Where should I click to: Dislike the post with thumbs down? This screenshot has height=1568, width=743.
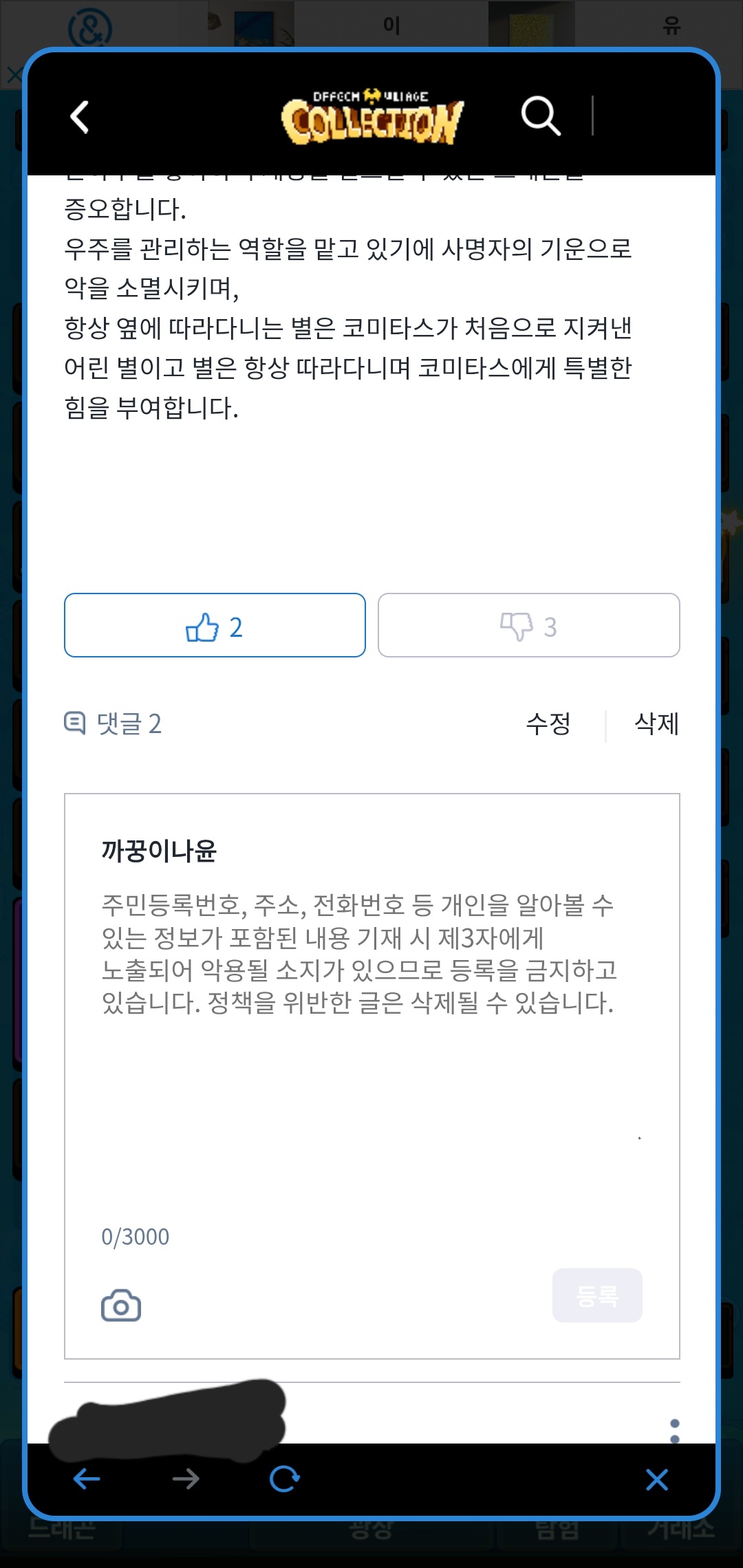[528, 626]
